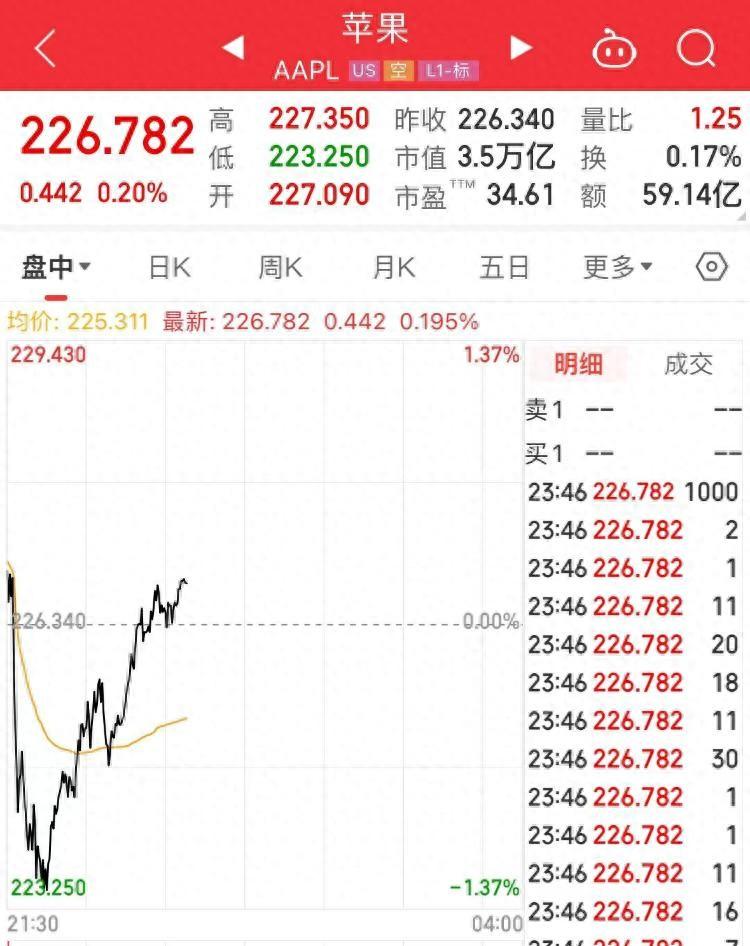
Task: Switch to the 日K chart tab
Action: click(170, 267)
